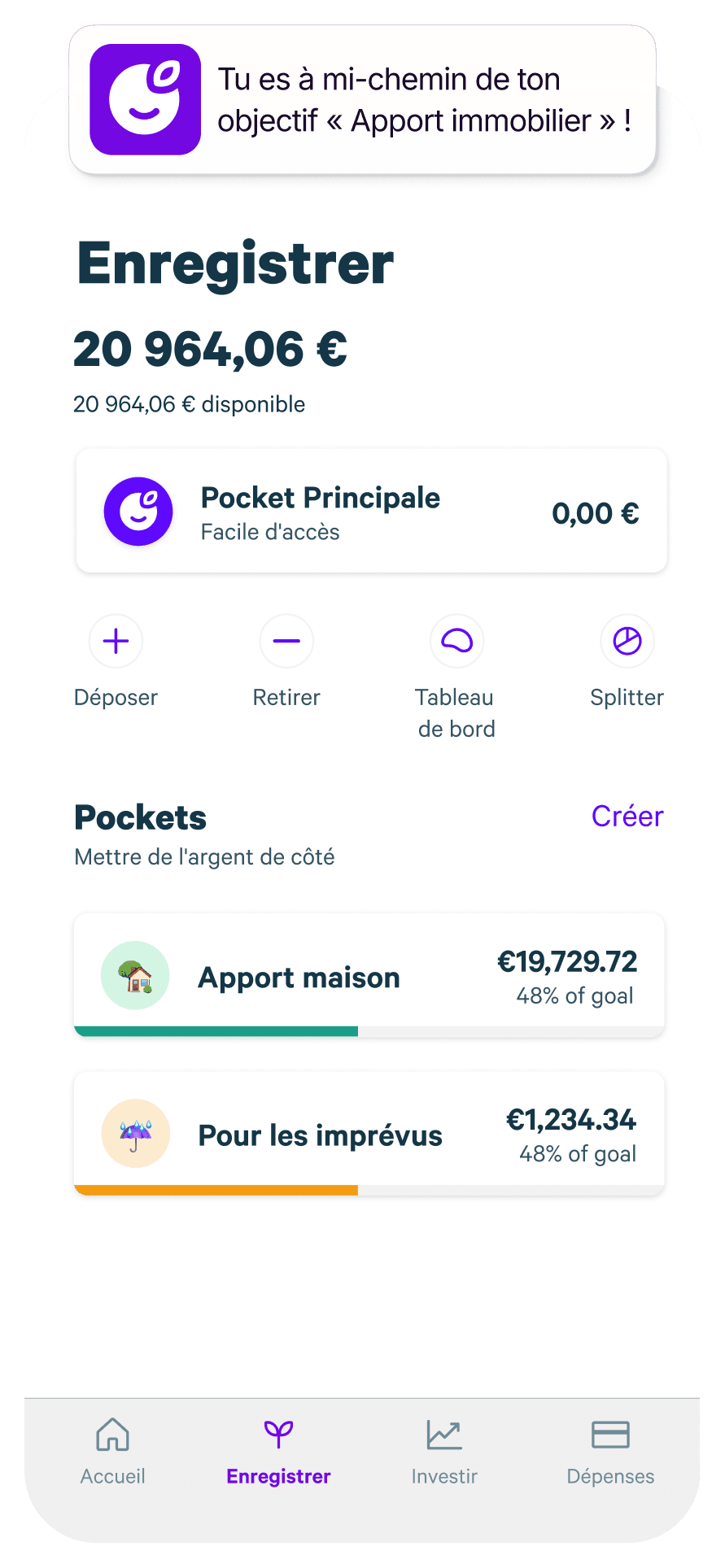This screenshot has height=1568, width=725.
Task: Tap the house icon on Apport maison pocket
Action: coord(135,975)
